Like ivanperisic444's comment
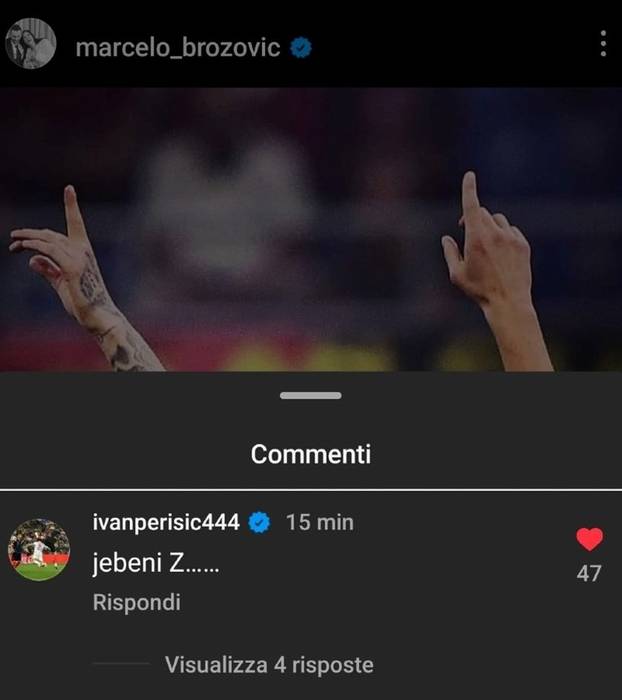 pyautogui.click(x=590, y=540)
